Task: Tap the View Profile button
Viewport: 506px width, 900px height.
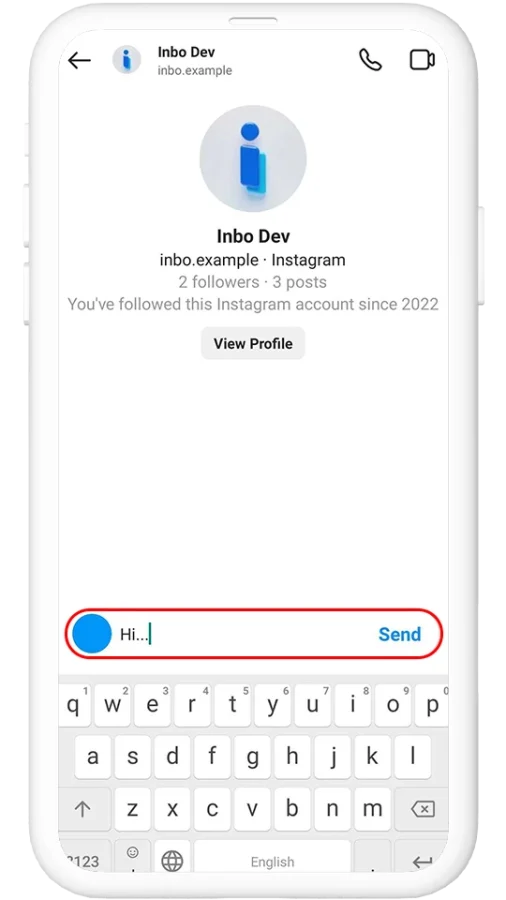Action: coord(253,344)
